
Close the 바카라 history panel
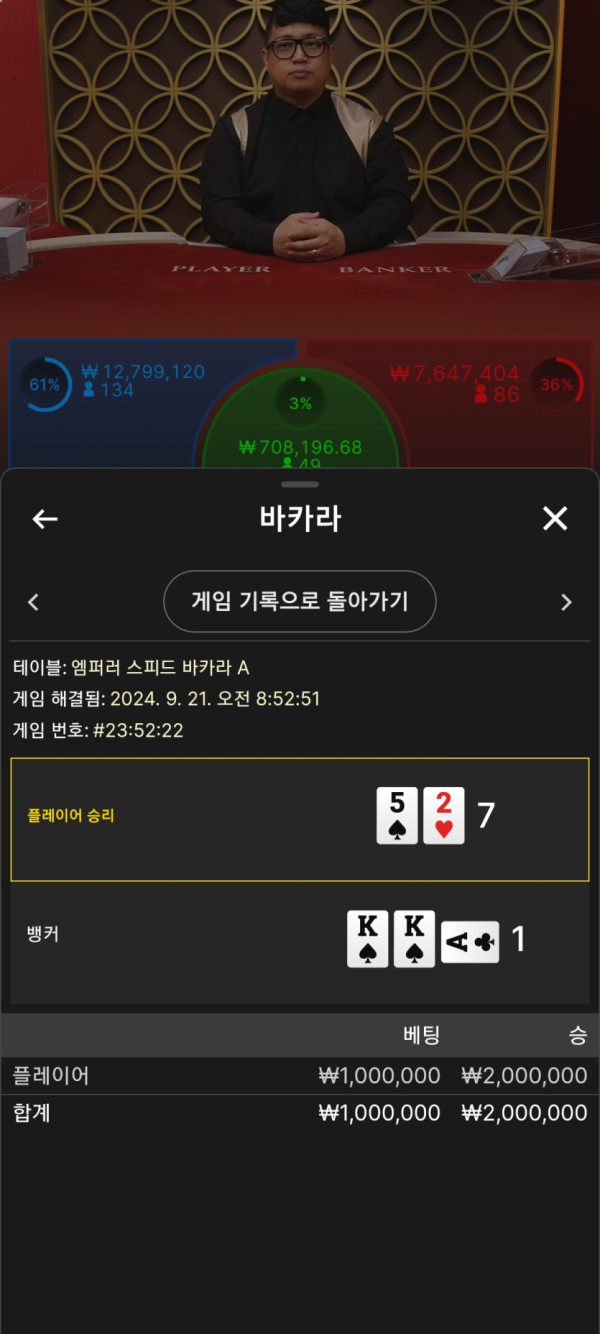tap(555, 518)
